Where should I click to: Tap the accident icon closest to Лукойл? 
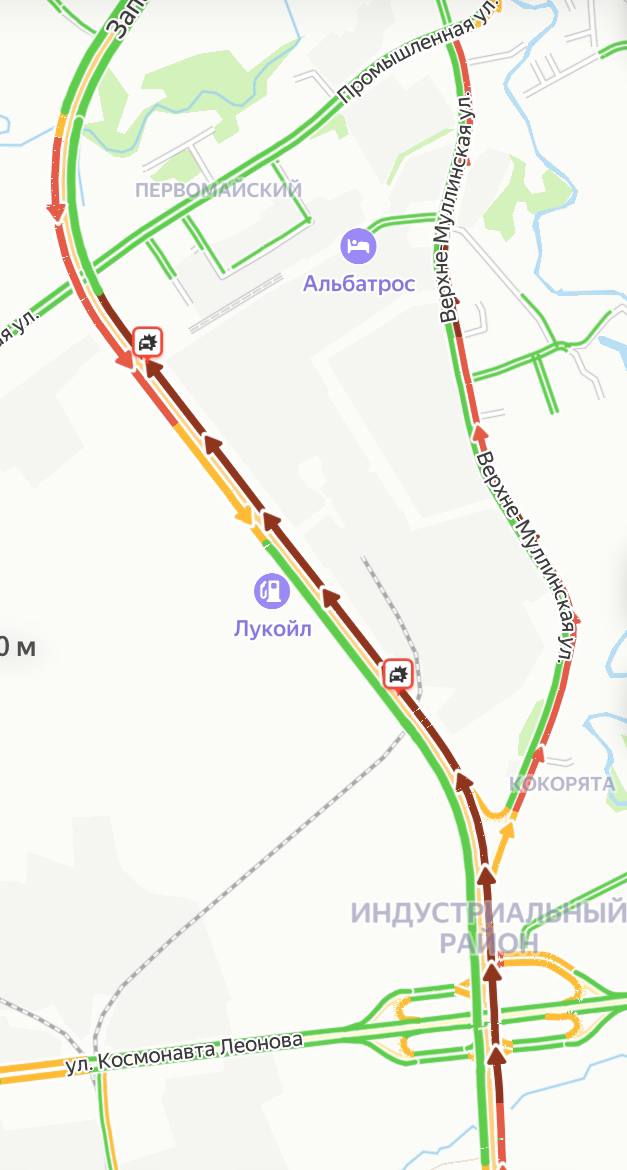(398, 675)
